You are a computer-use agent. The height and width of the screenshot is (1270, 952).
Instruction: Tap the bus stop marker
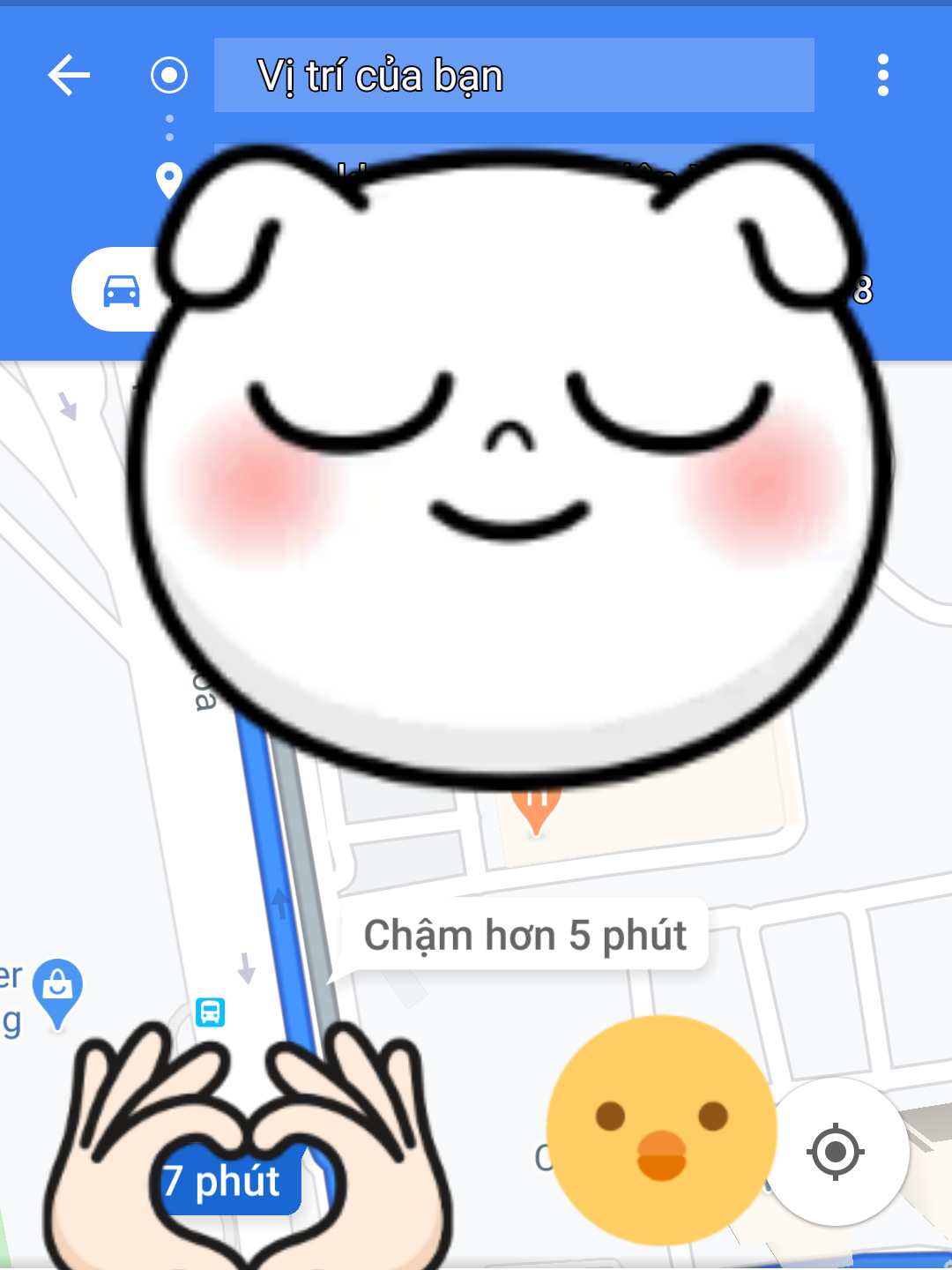[x=210, y=1012]
